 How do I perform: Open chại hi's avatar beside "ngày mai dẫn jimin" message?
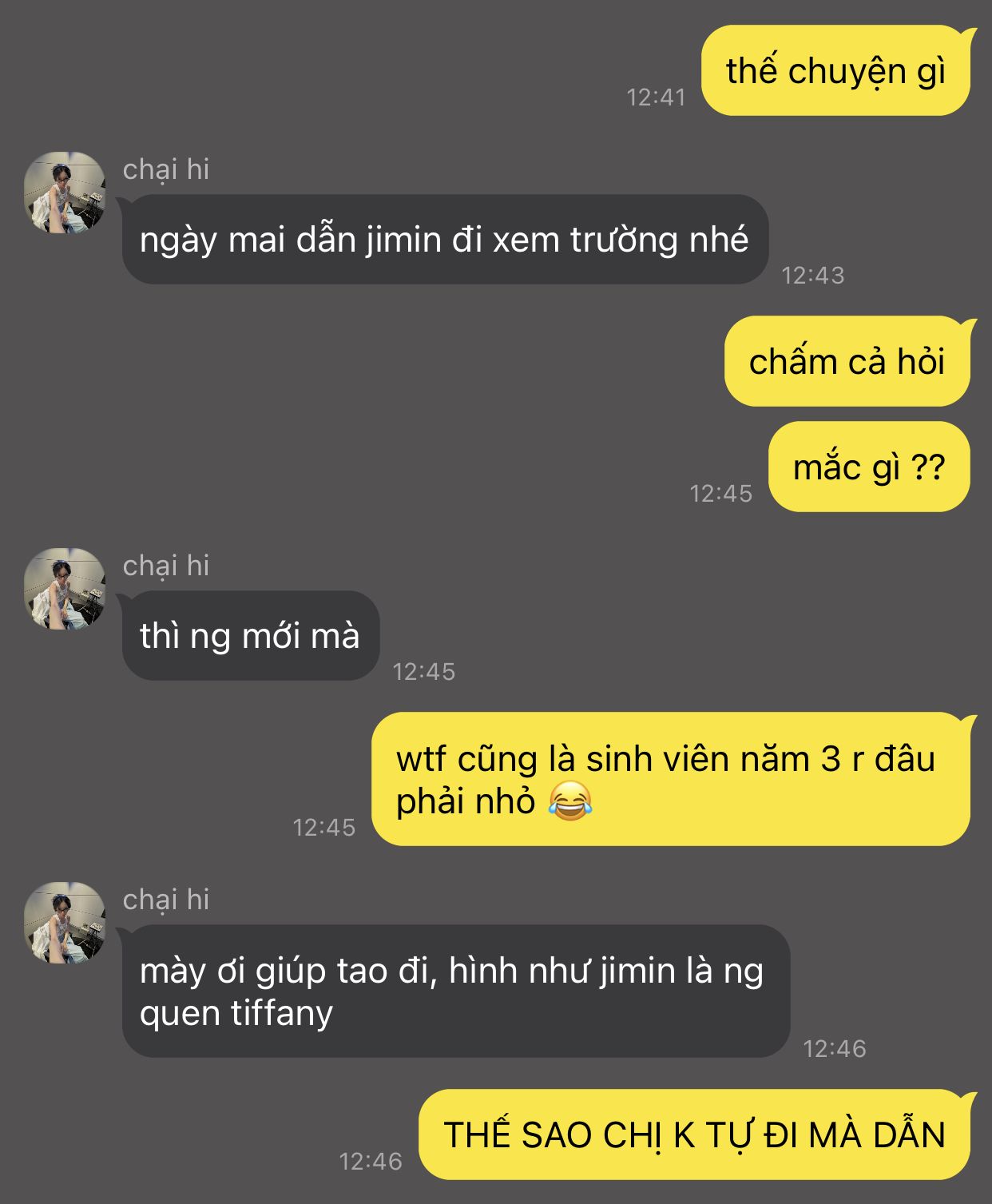(x=65, y=193)
